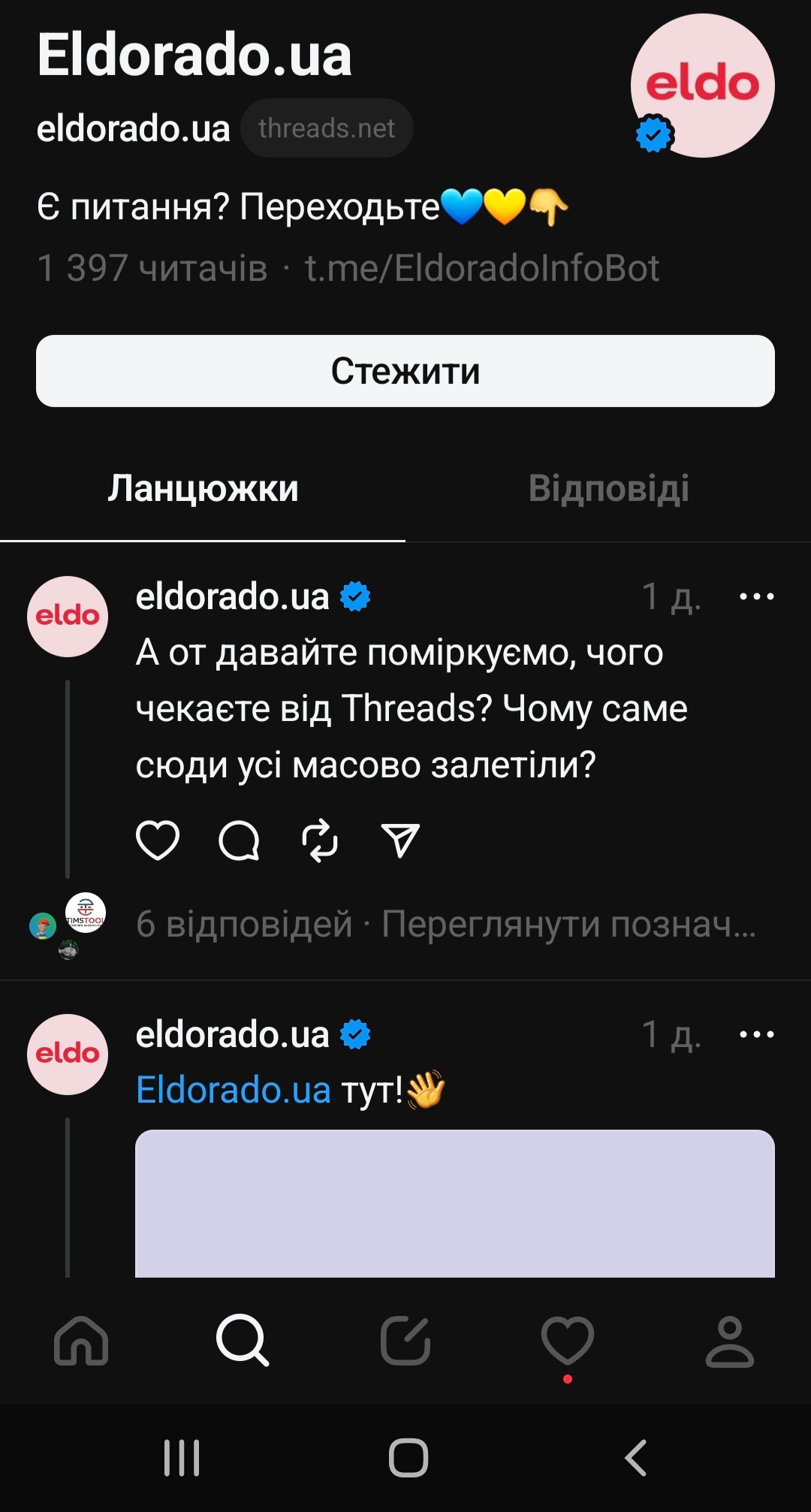Share the post about Threads expectations

click(400, 840)
